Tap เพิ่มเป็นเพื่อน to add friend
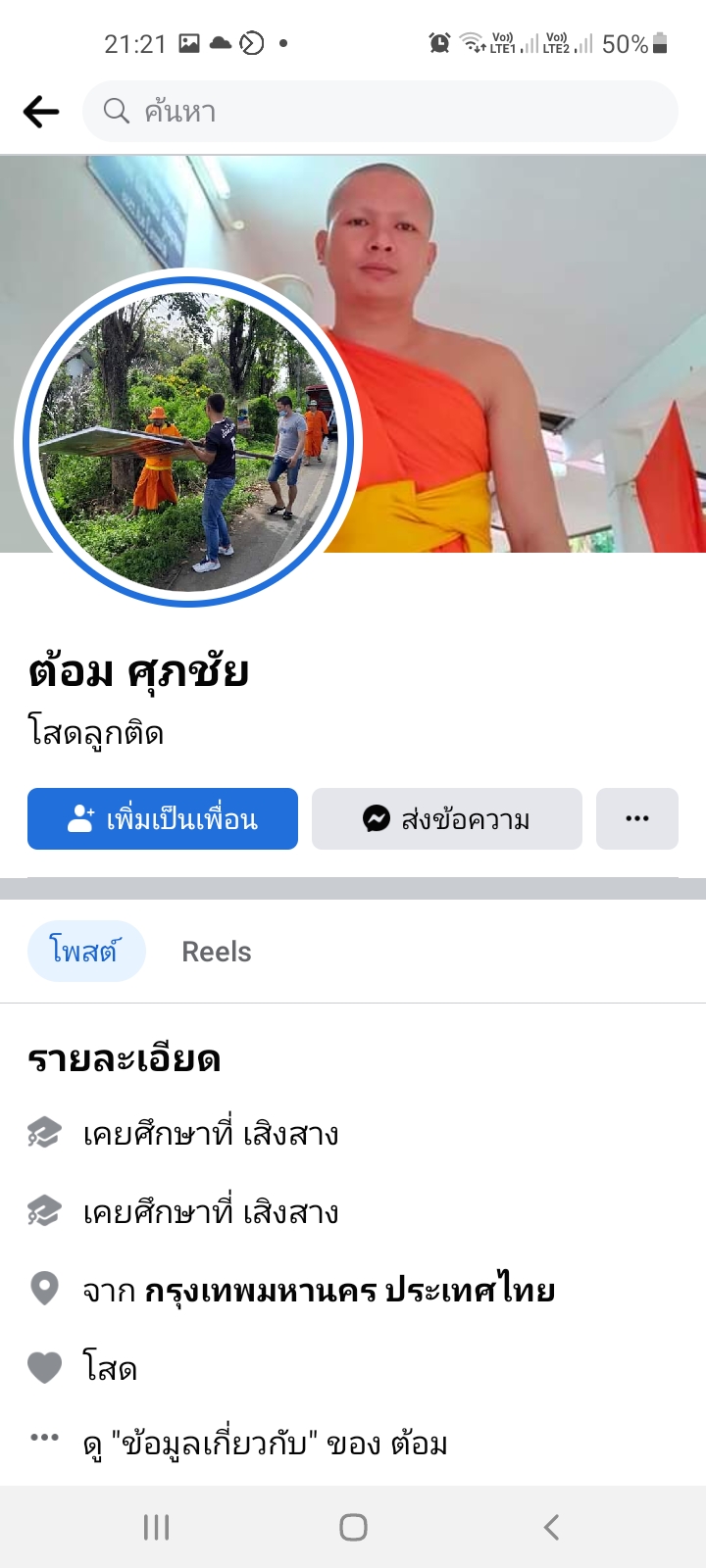This screenshot has width=706, height=1568. [163, 818]
